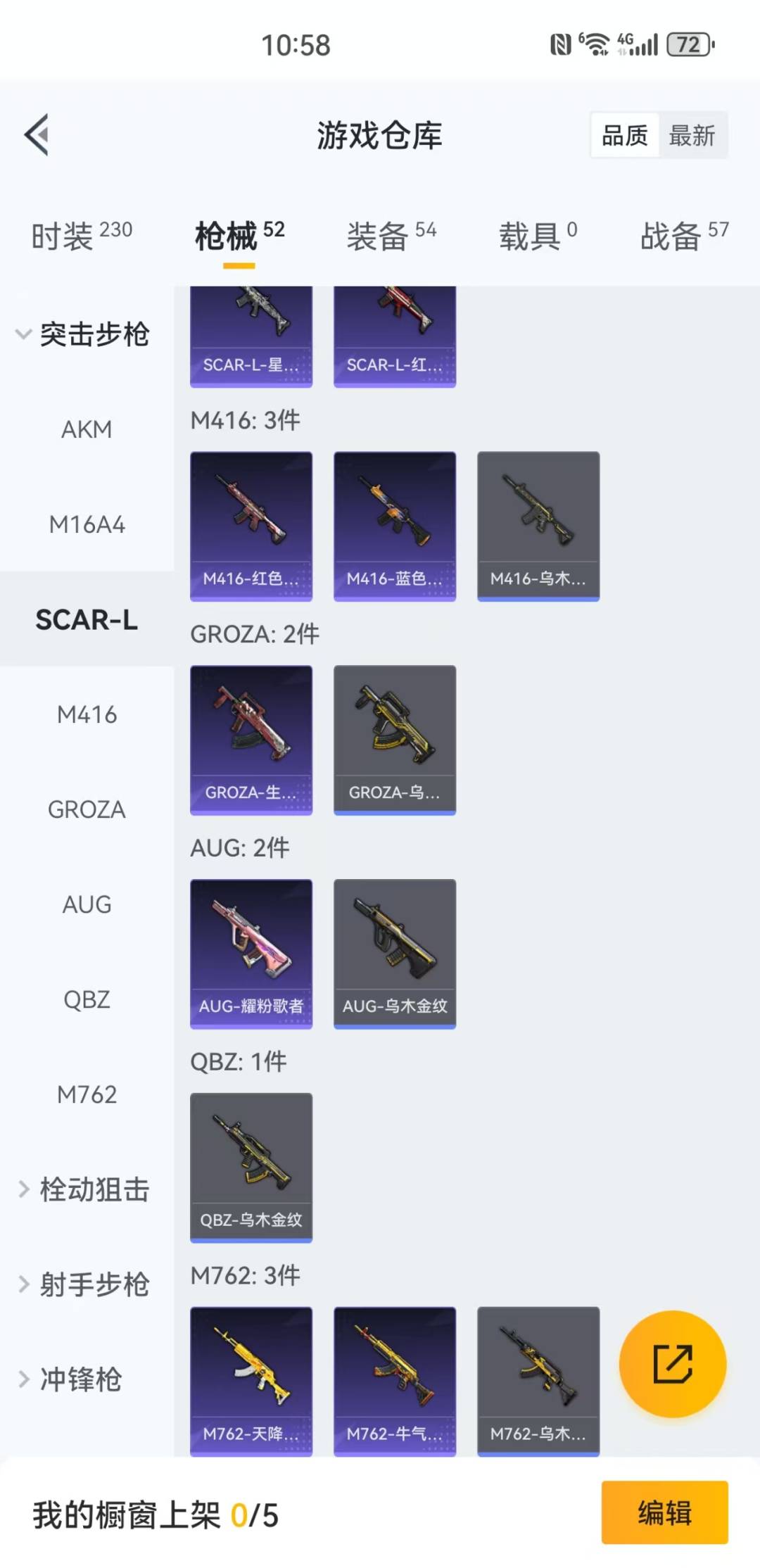Open the 战备 tab
This screenshot has height=1568, width=760.
pos(684,236)
